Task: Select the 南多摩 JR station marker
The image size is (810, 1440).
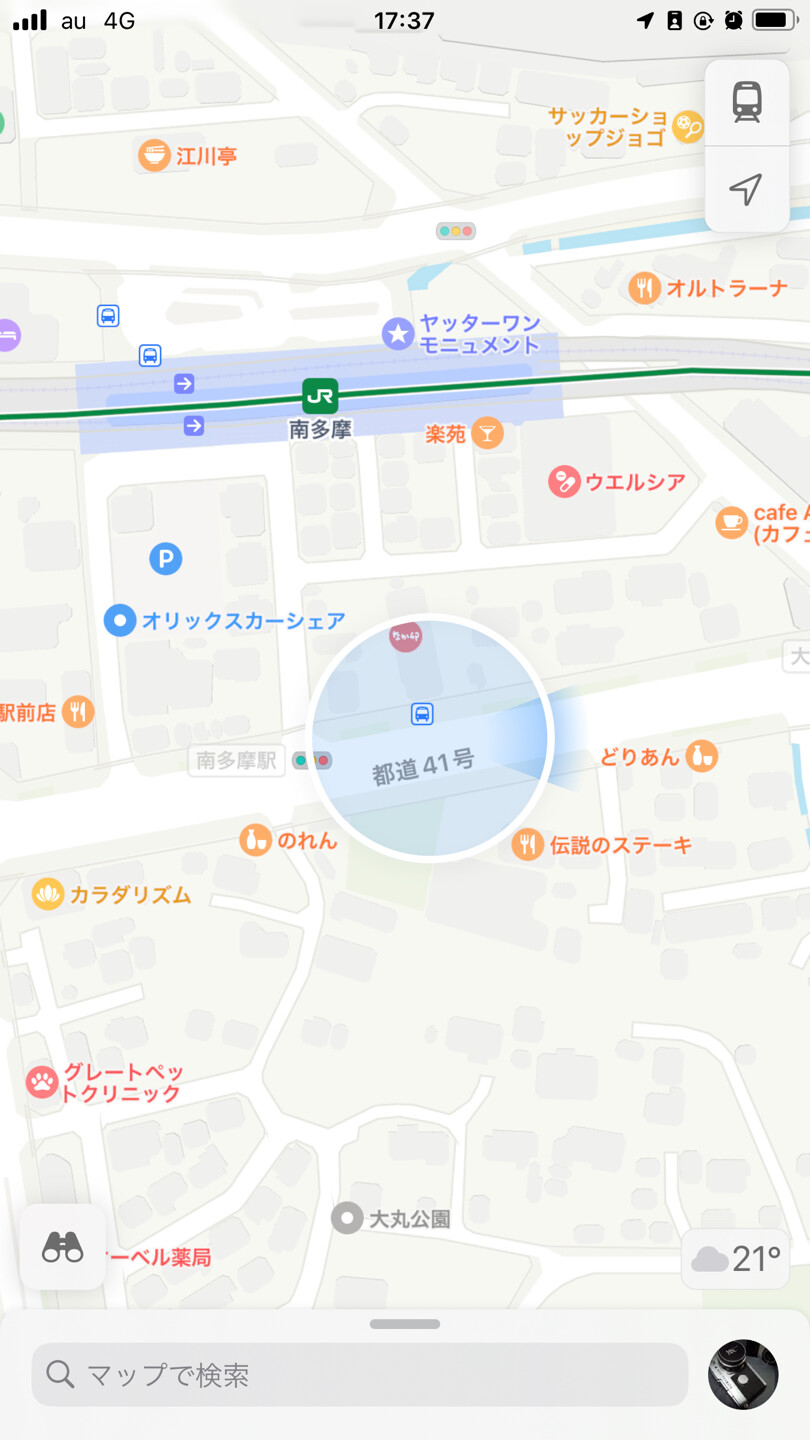Action: coord(320,396)
